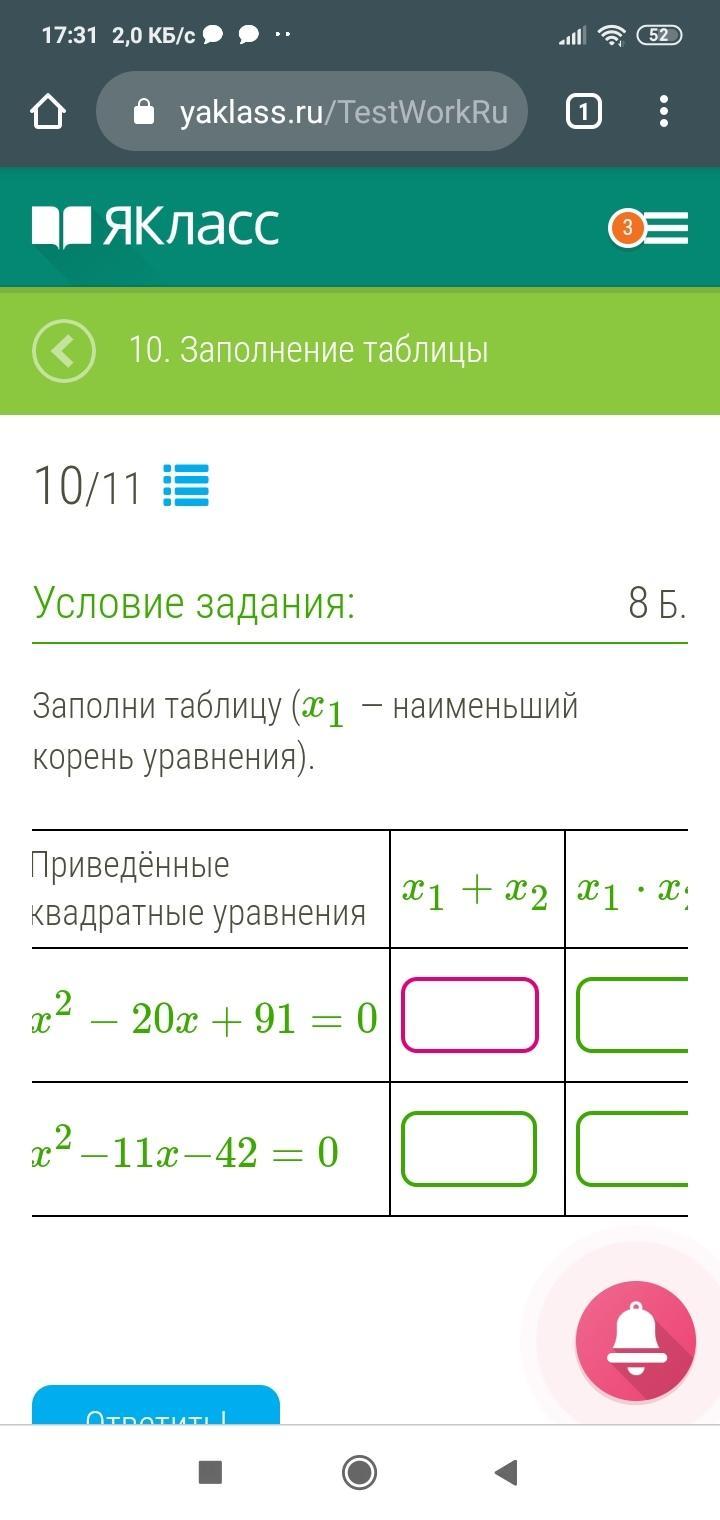This screenshot has width=720, height=1520.
Task: Submit the answer with the Ответить button
Action: (156, 1408)
